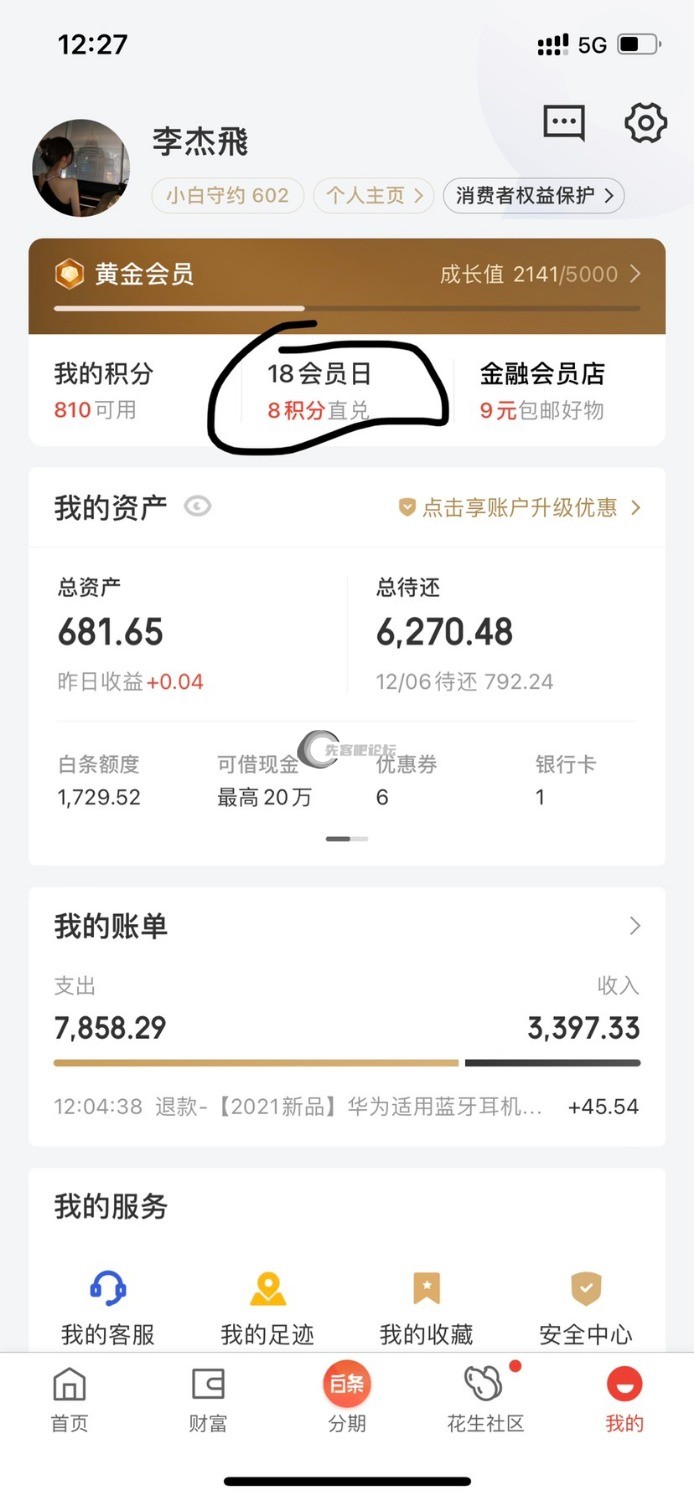Switch to 财富 tab
Viewport: 694px width, 1500px height.
pos(208,1400)
